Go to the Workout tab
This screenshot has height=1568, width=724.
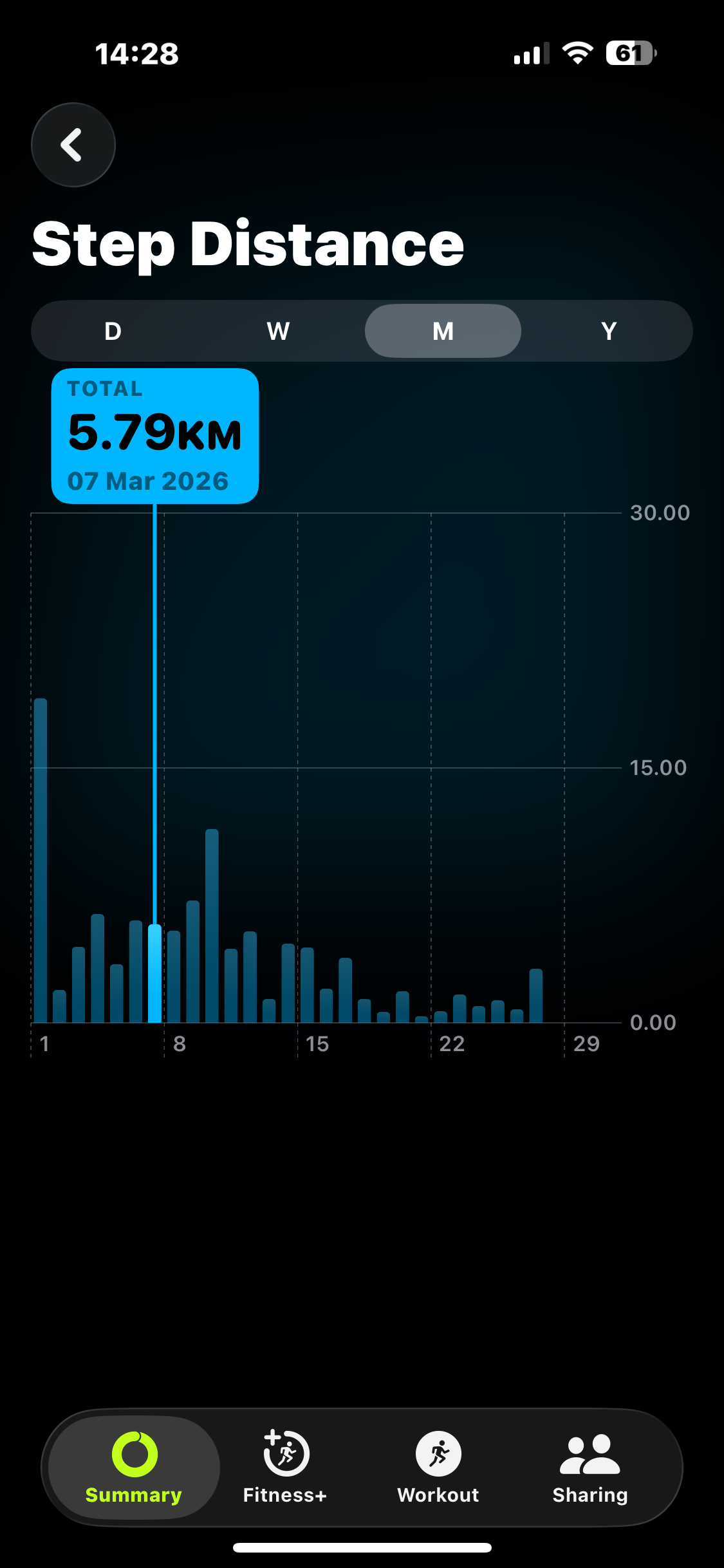438,1468
